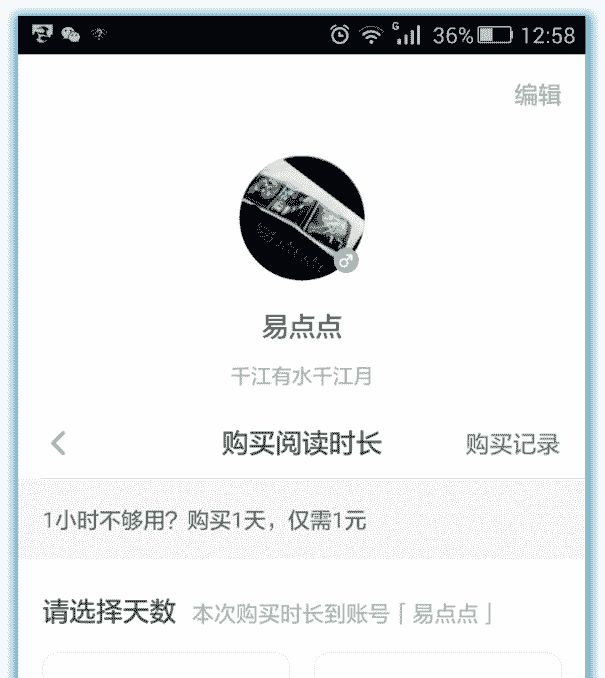
Task: Open 购买记录 purchase history
Action: 512,444
